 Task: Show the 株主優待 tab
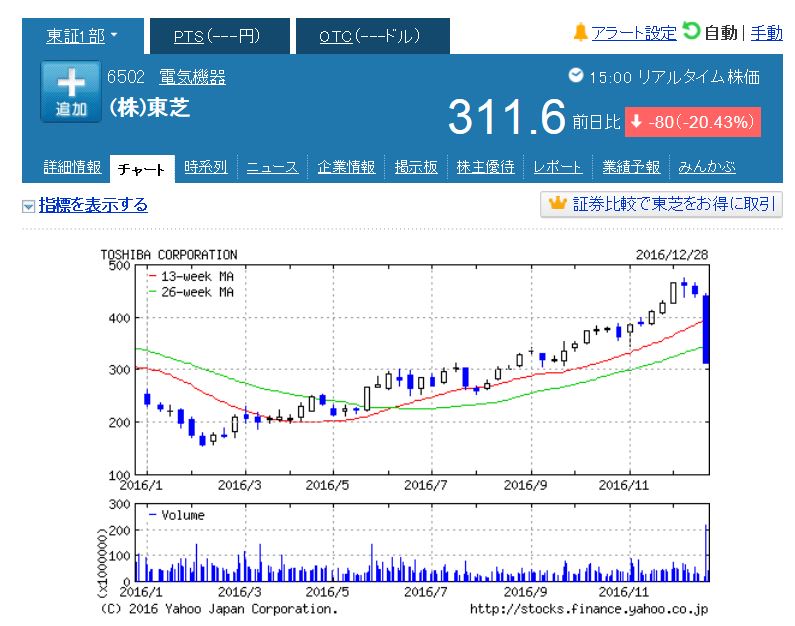point(485,167)
